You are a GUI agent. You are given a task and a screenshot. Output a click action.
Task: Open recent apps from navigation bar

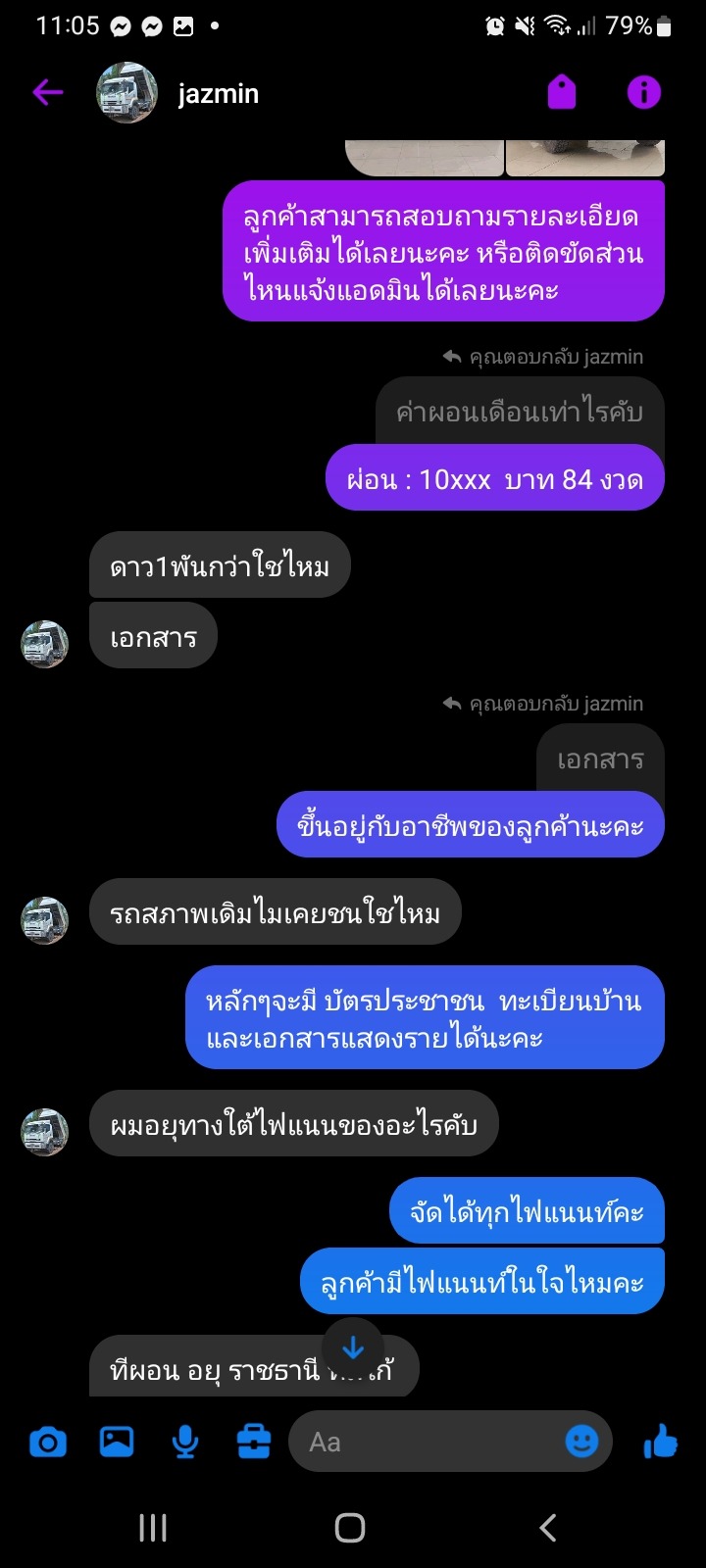tap(153, 1528)
